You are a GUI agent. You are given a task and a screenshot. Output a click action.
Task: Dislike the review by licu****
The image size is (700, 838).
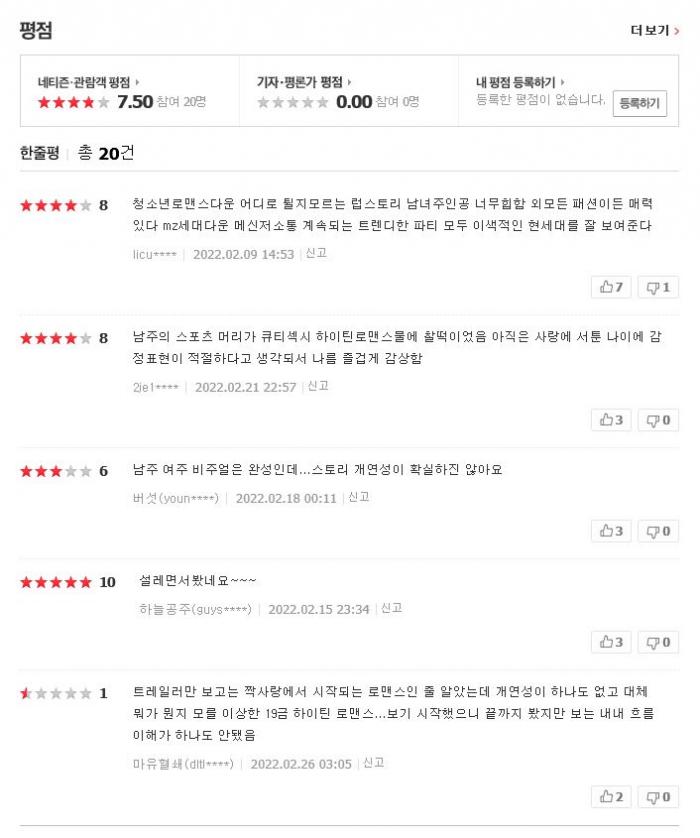(x=657, y=288)
